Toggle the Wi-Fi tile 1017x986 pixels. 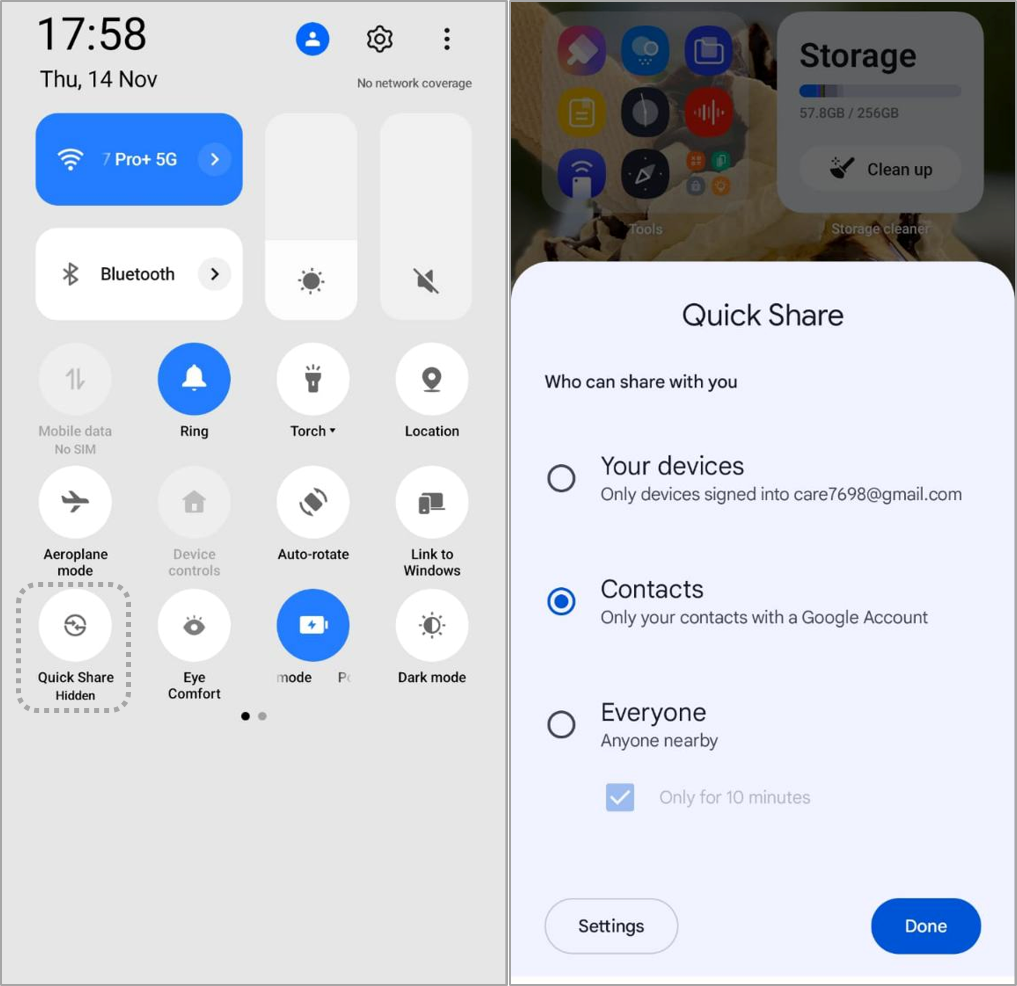tap(120, 159)
